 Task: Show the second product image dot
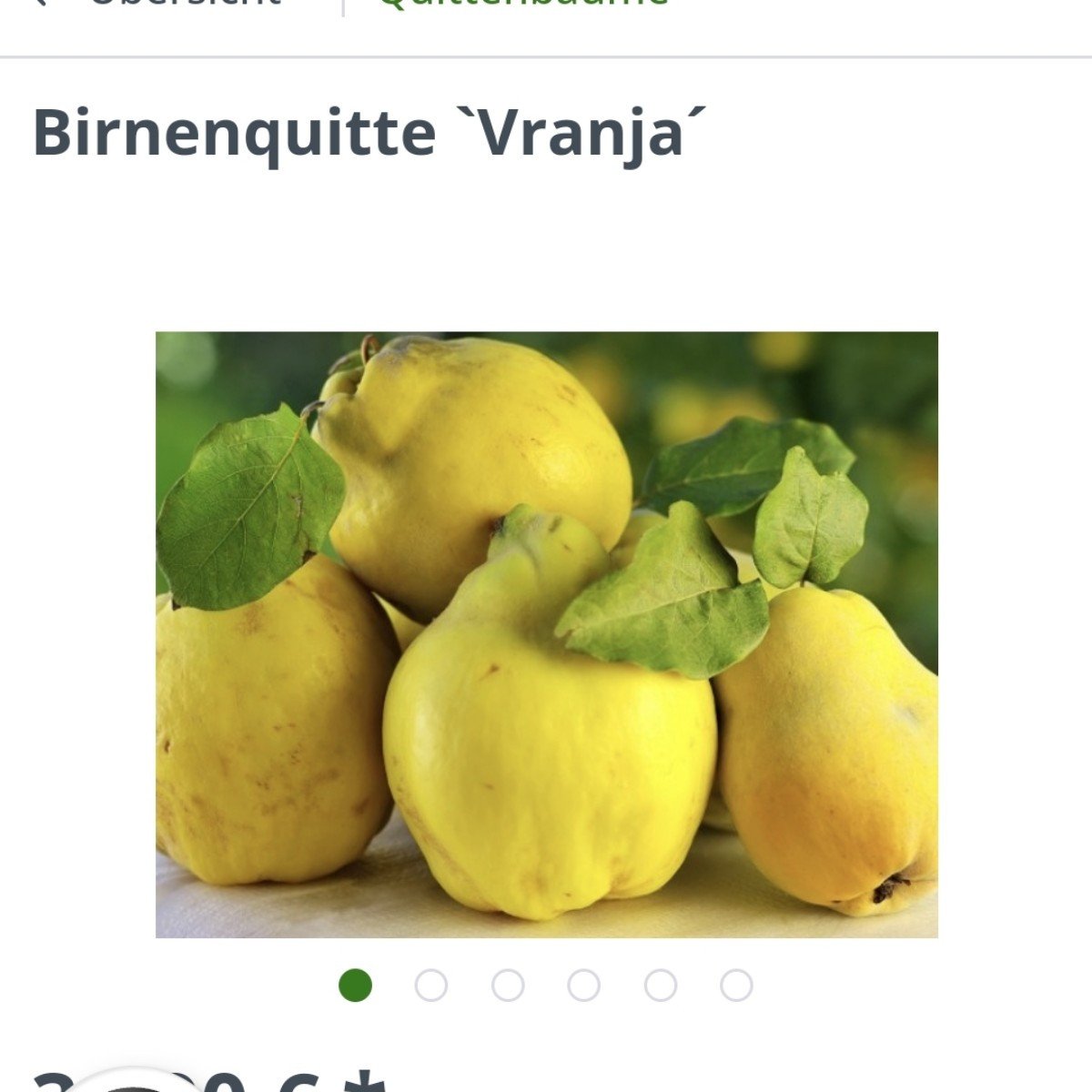(431, 986)
